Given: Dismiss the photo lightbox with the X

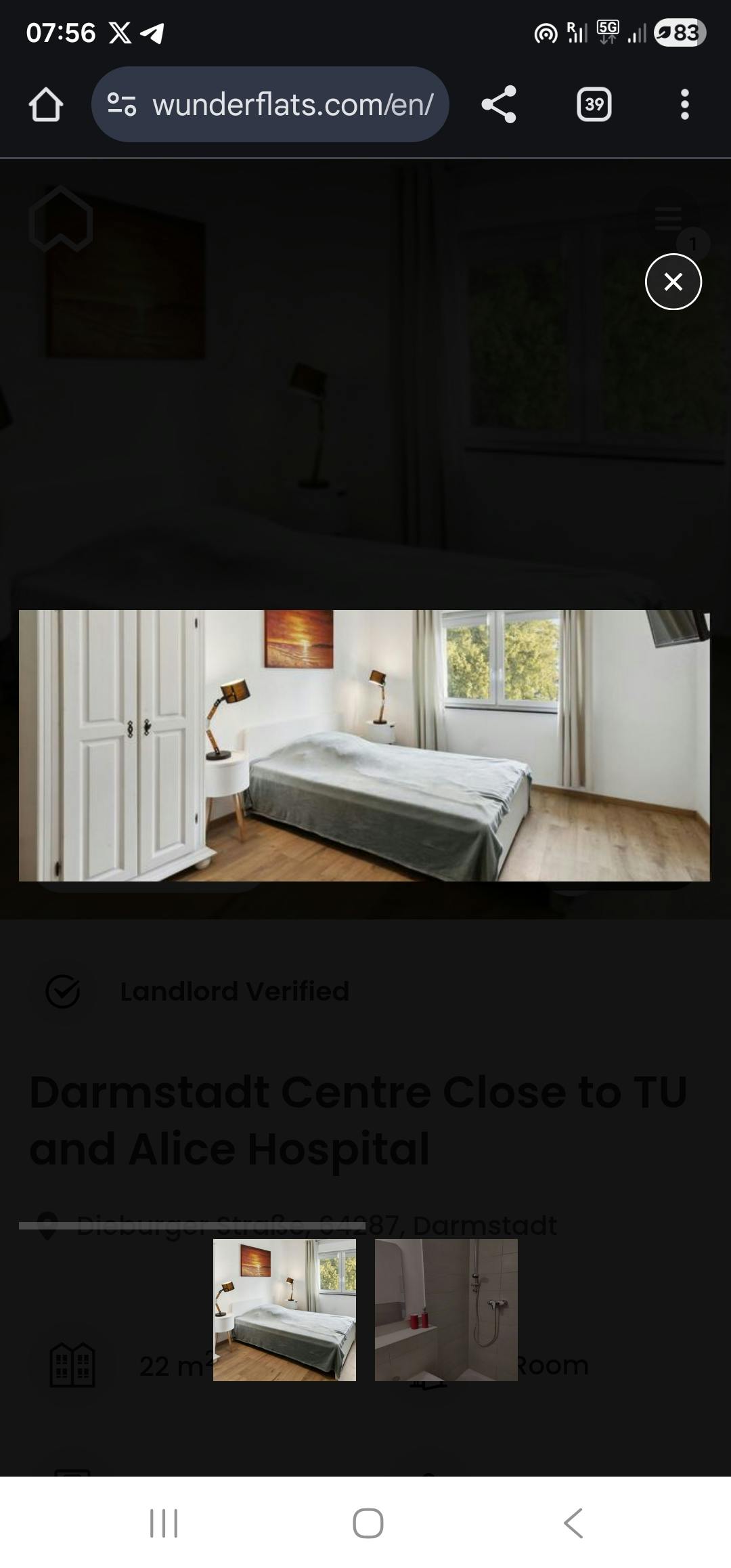Looking at the screenshot, I should click(x=673, y=282).
